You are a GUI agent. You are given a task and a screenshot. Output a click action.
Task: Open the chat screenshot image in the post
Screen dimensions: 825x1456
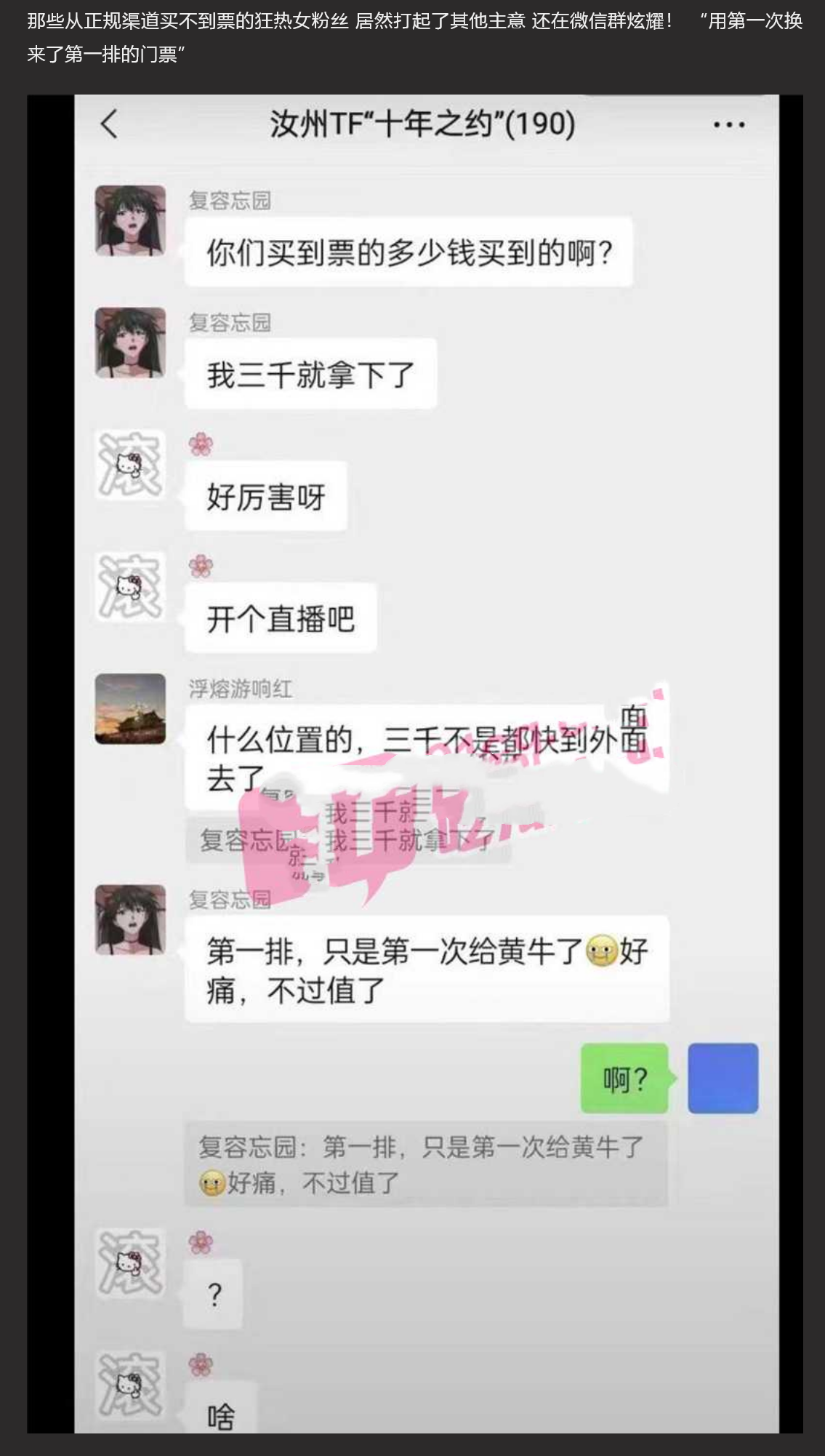[426, 764]
